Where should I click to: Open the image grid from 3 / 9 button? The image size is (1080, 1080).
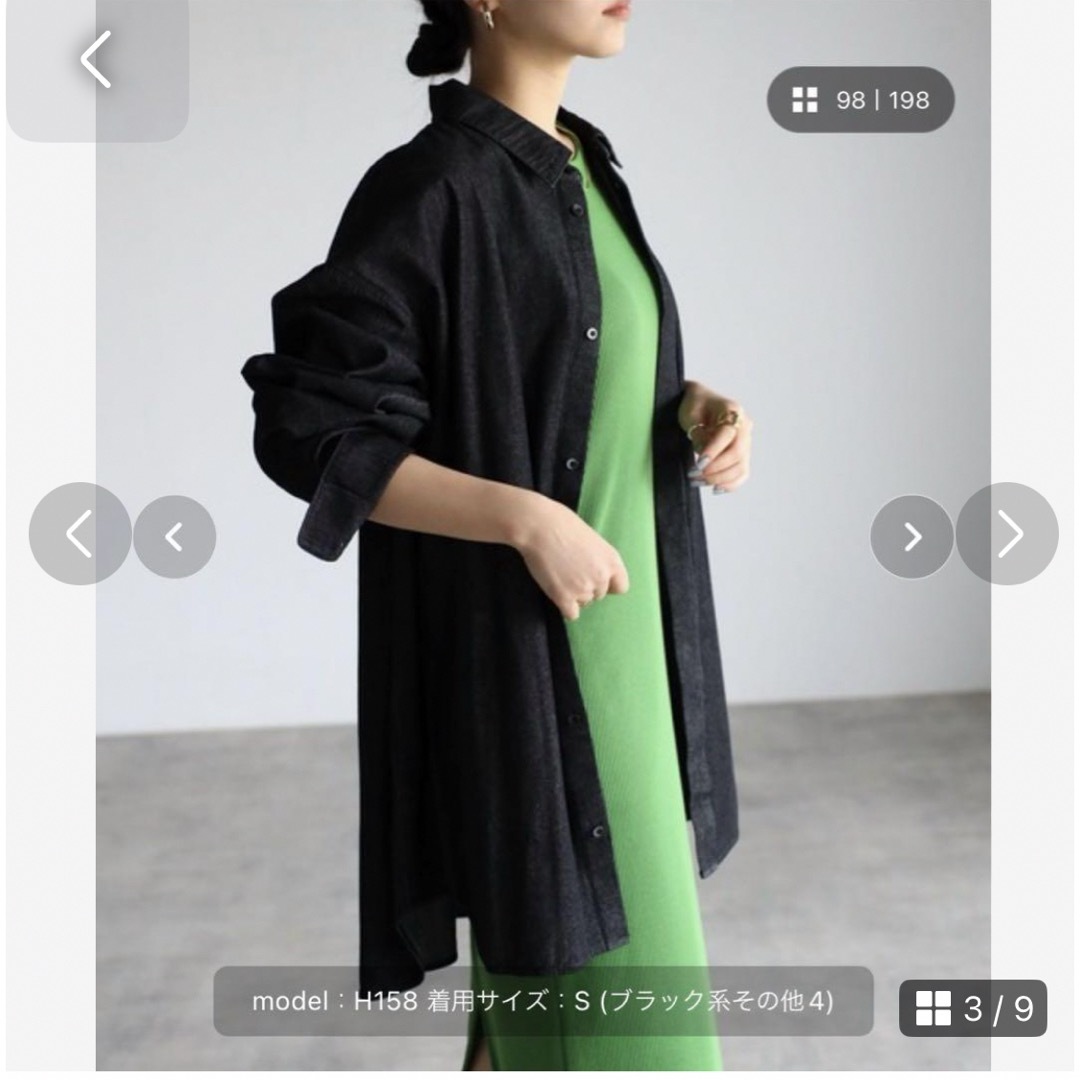[x=972, y=1008]
